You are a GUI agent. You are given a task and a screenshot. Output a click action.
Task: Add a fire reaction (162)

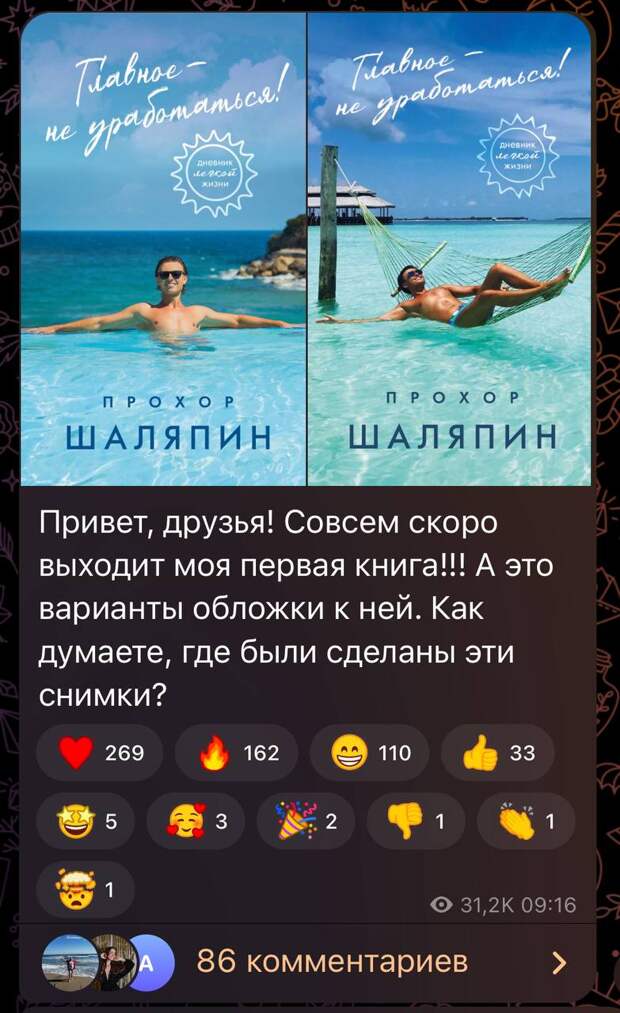236,753
